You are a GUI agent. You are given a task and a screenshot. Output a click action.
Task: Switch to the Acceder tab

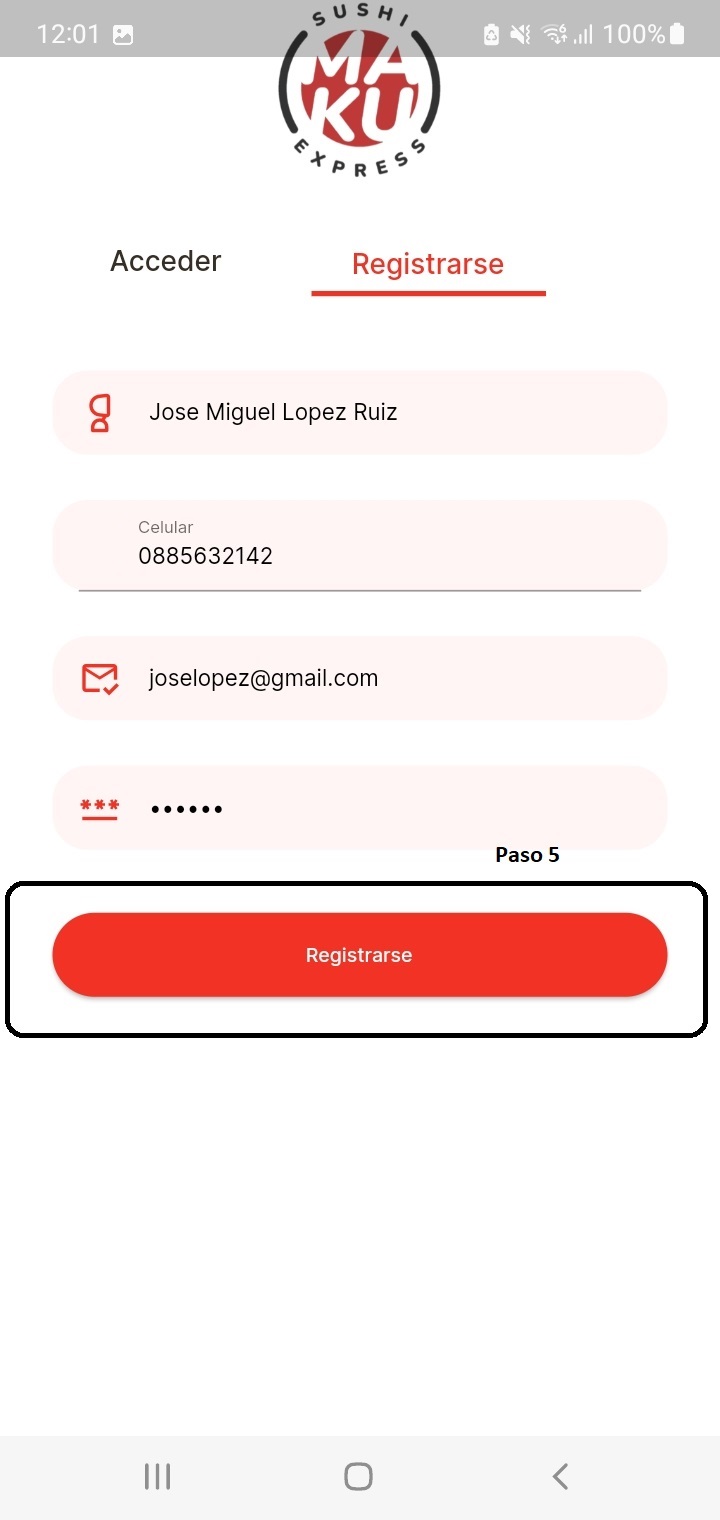coord(165,261)
